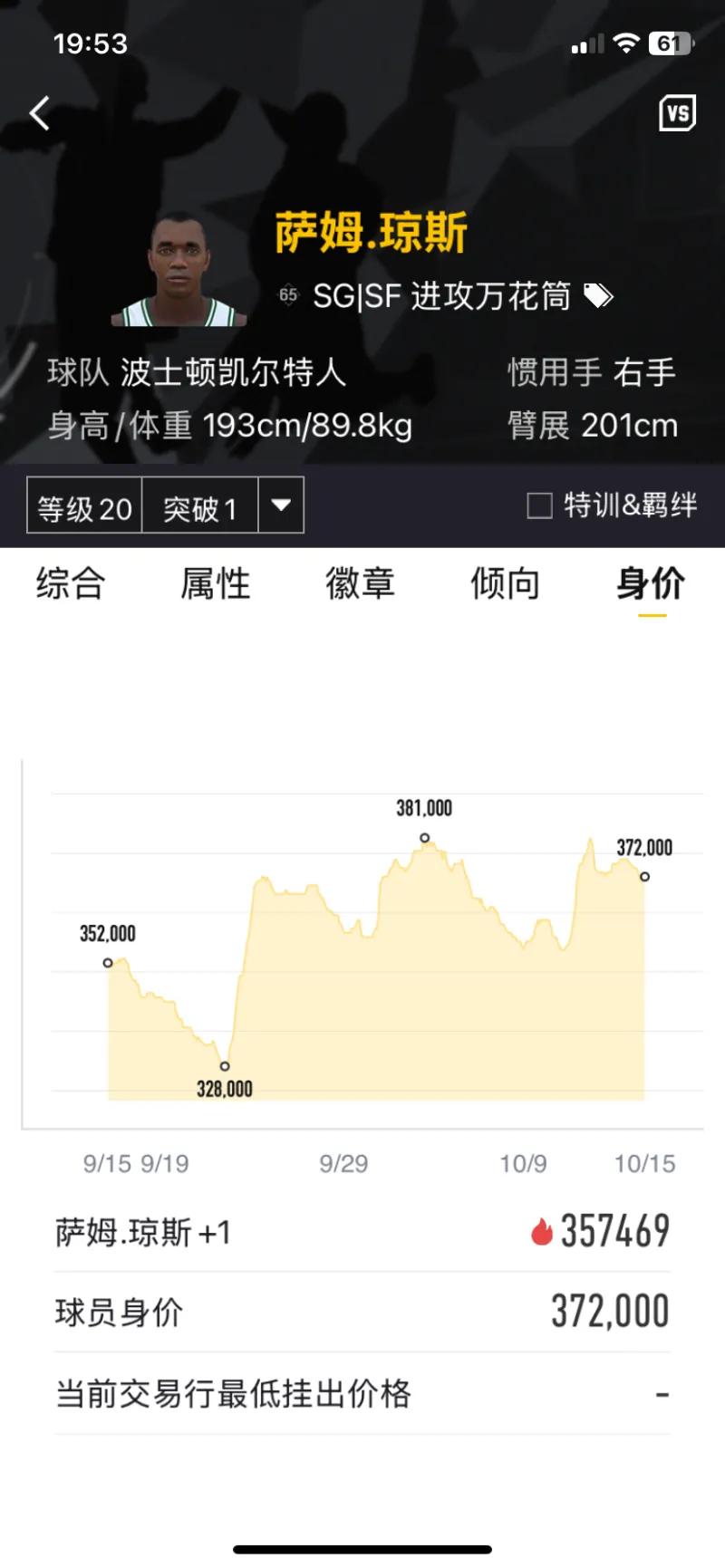Expand the 等级20 突破1 level dropdown
The width and height of the screenshot is (725, 1568).
click(x=281, y=505)
